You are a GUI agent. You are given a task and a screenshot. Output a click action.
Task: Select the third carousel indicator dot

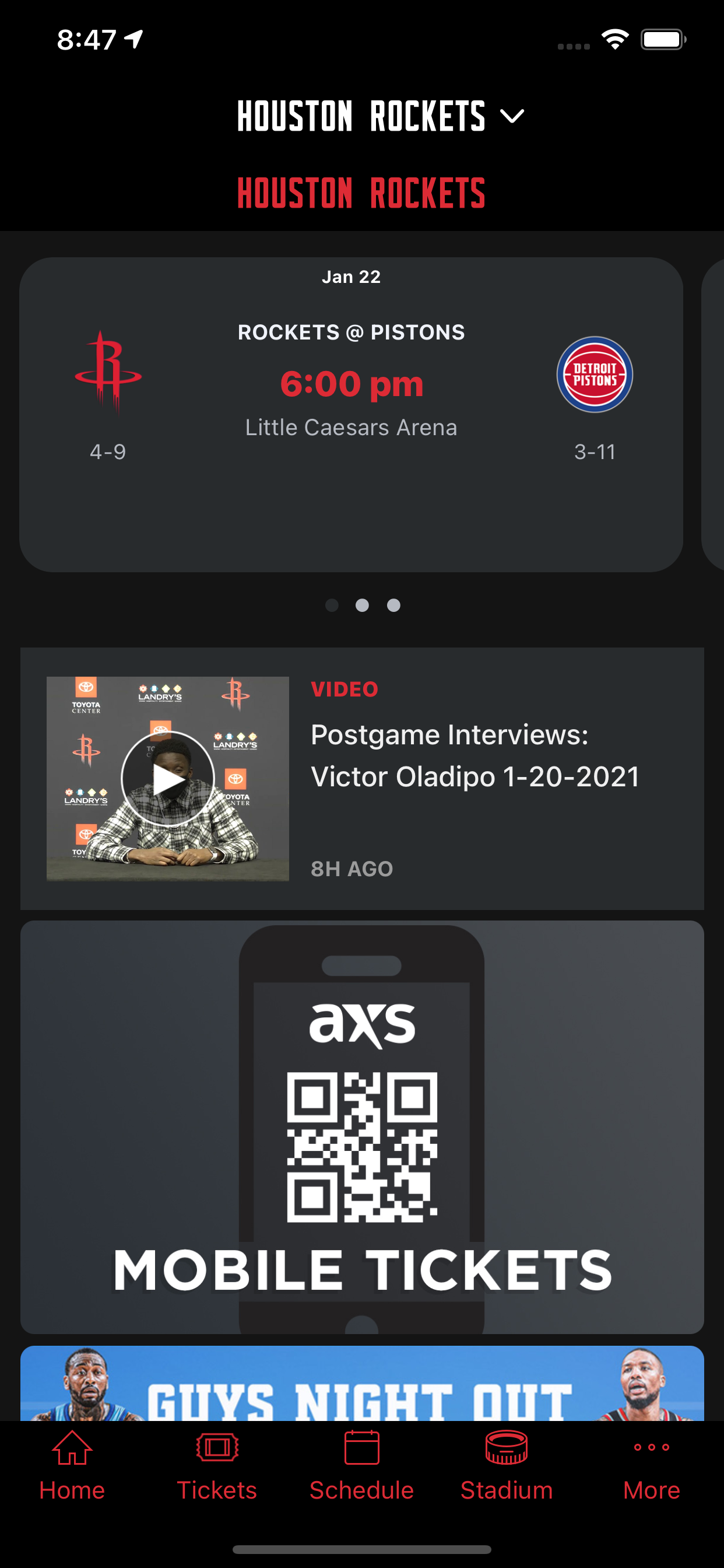(393, 605)
